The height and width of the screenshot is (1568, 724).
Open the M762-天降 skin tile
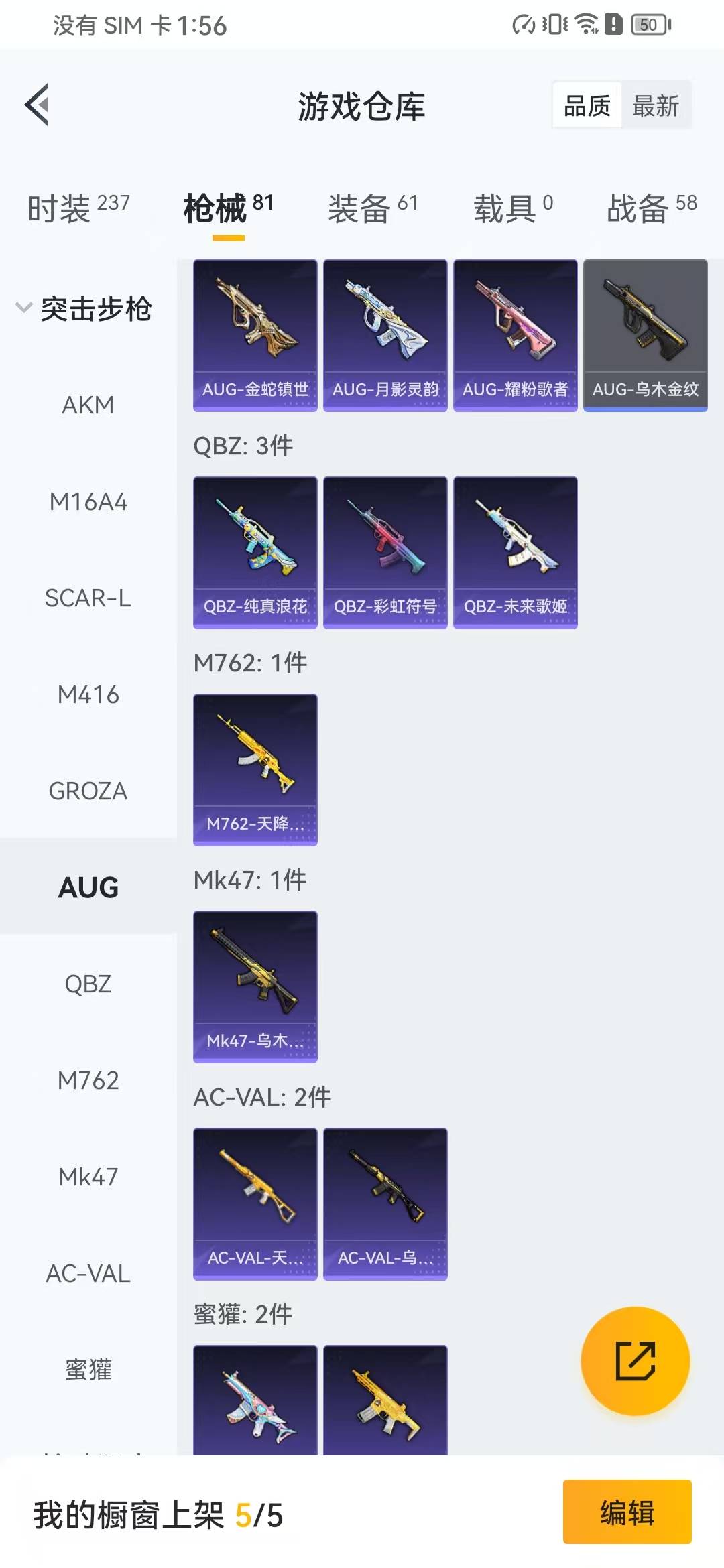coord(255,769)
